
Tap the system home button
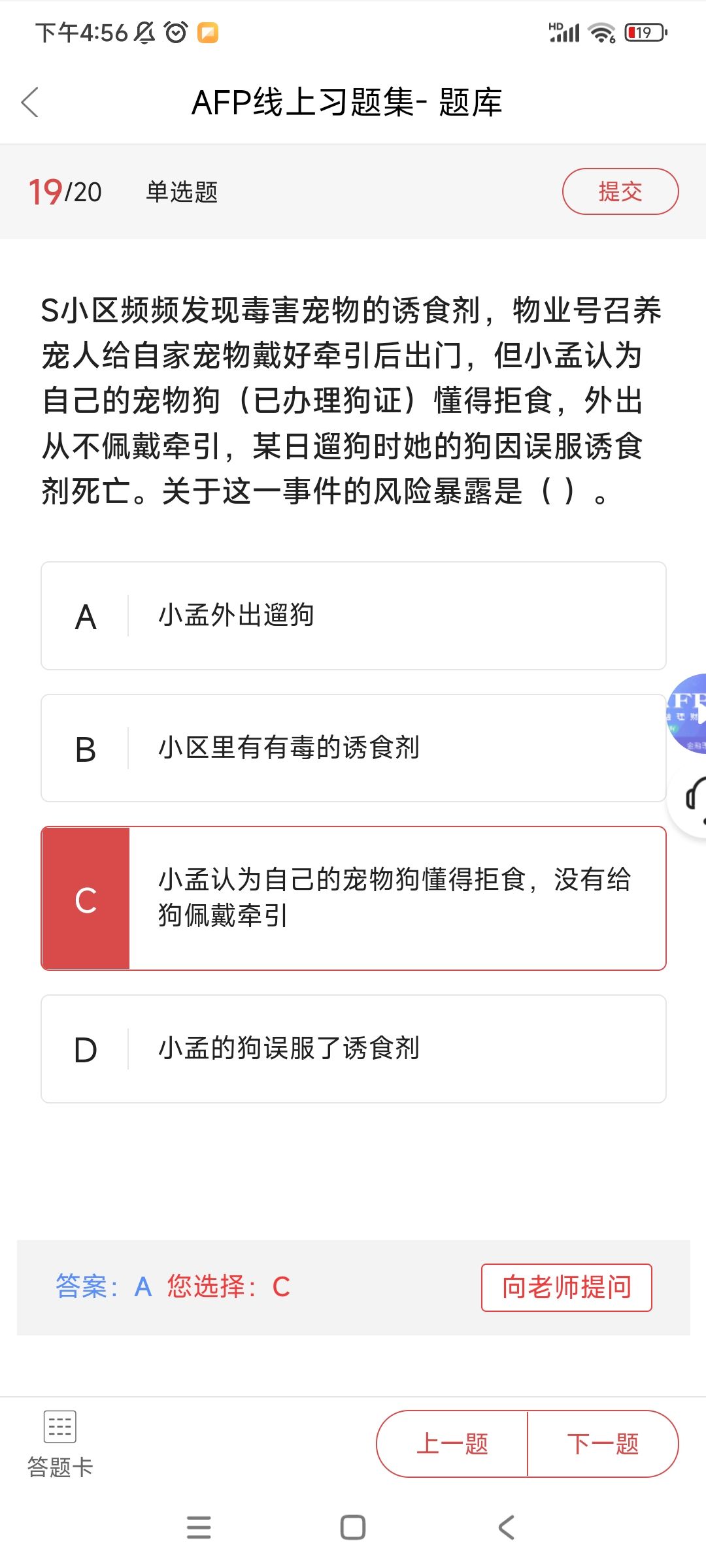(353, 1527)
